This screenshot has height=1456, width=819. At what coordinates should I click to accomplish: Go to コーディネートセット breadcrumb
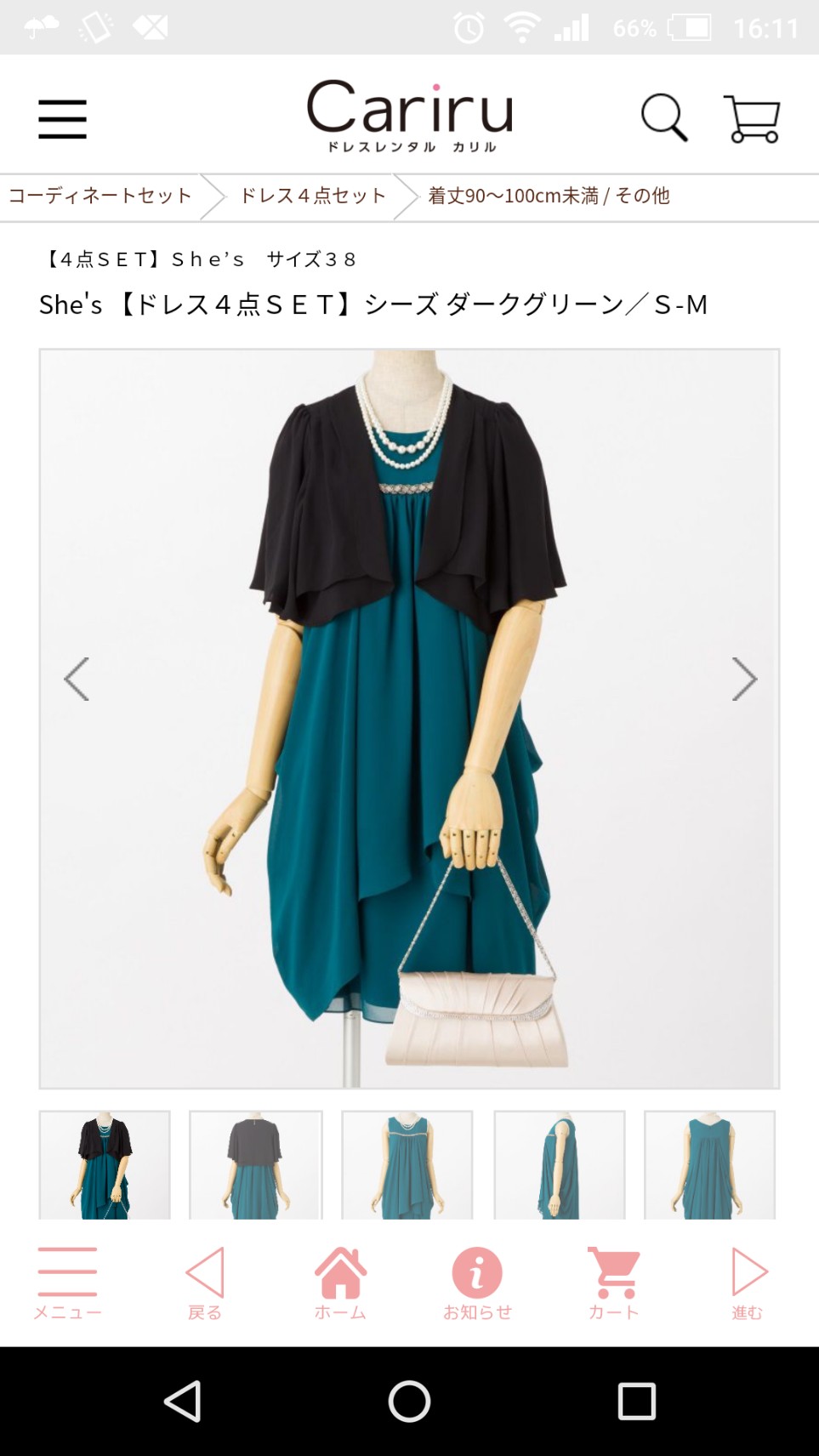coord(100,196)
